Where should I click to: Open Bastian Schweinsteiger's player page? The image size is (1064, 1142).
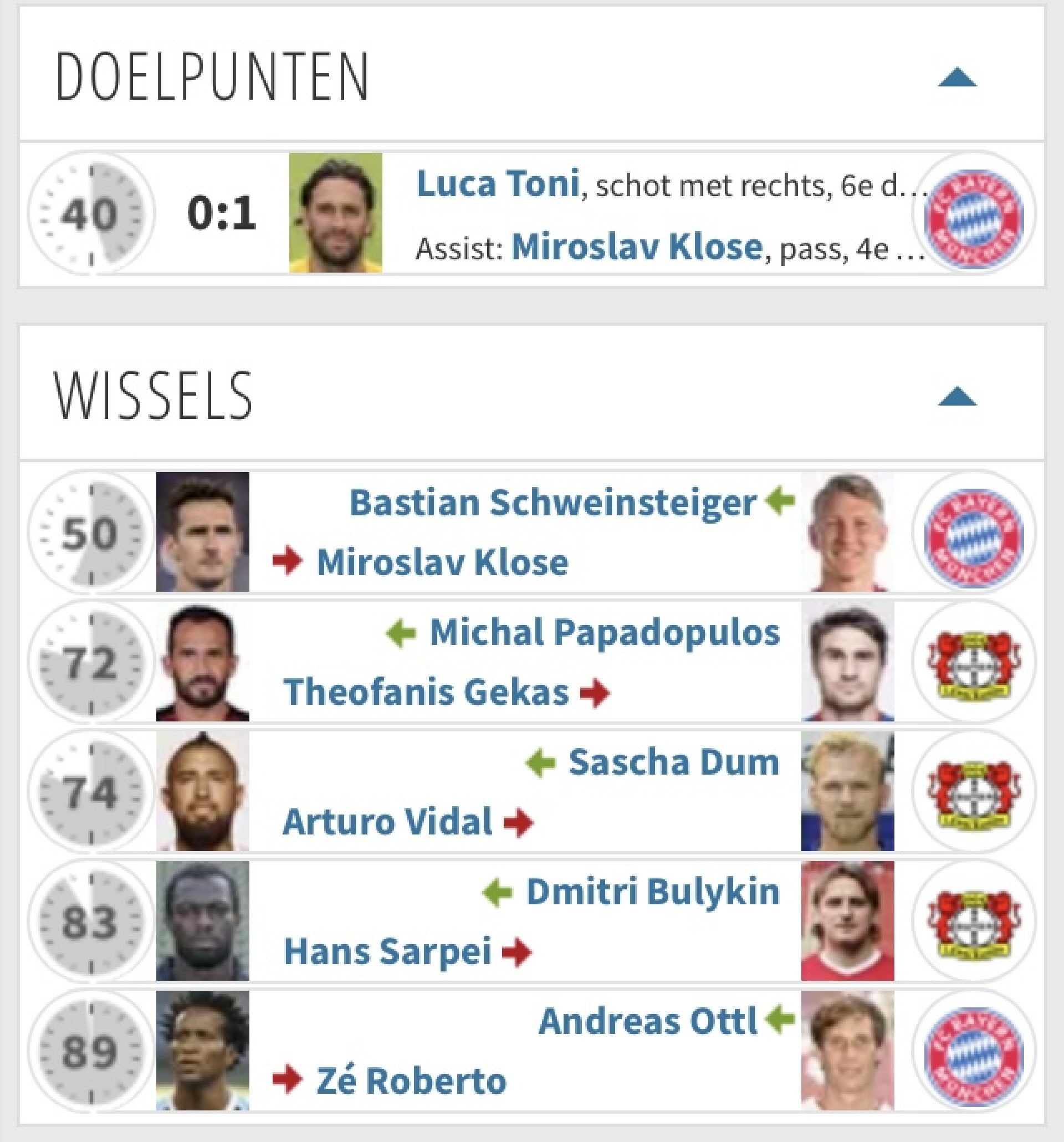(552, 503)
